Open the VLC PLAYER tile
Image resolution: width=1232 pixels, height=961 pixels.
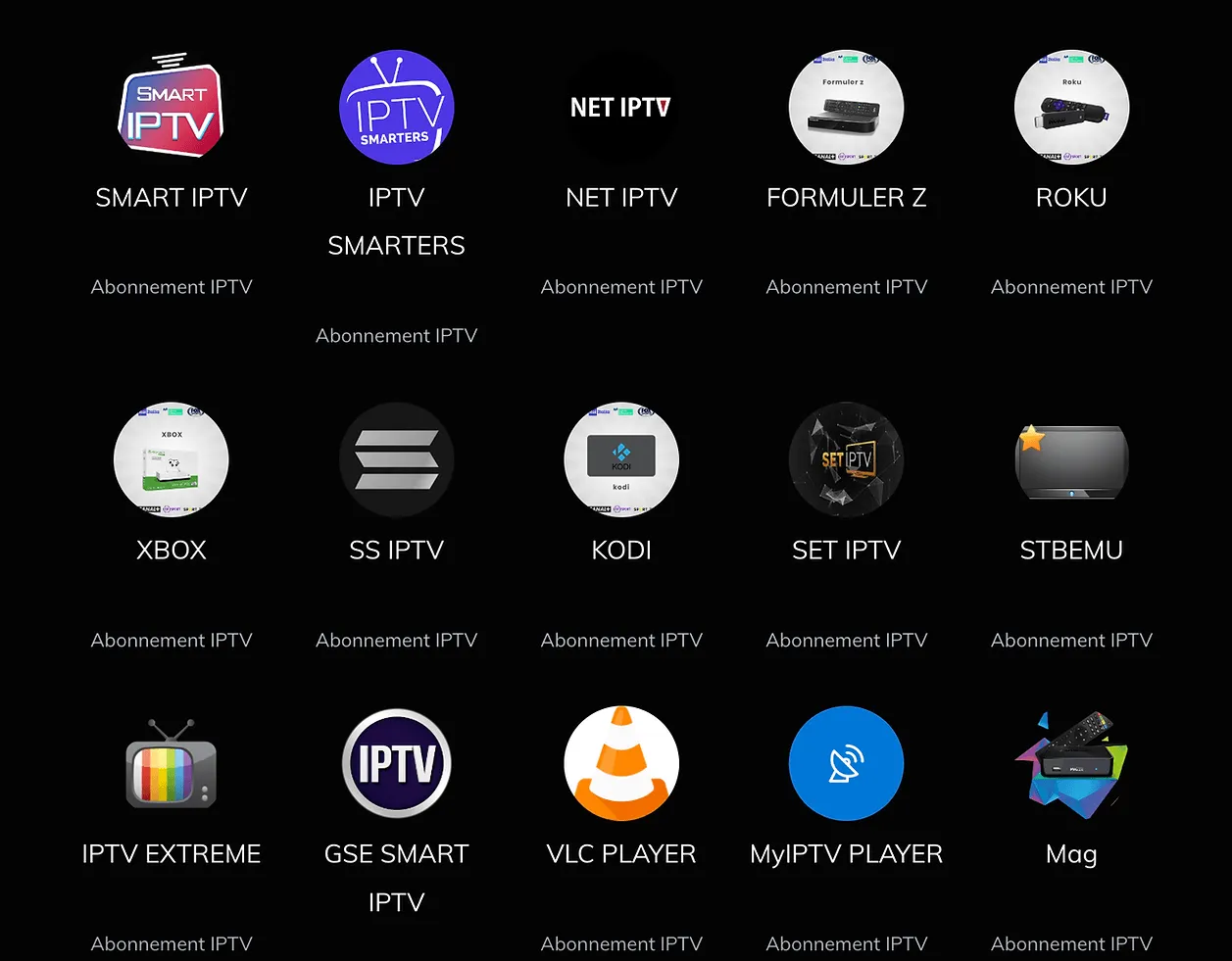coord(621,763)
